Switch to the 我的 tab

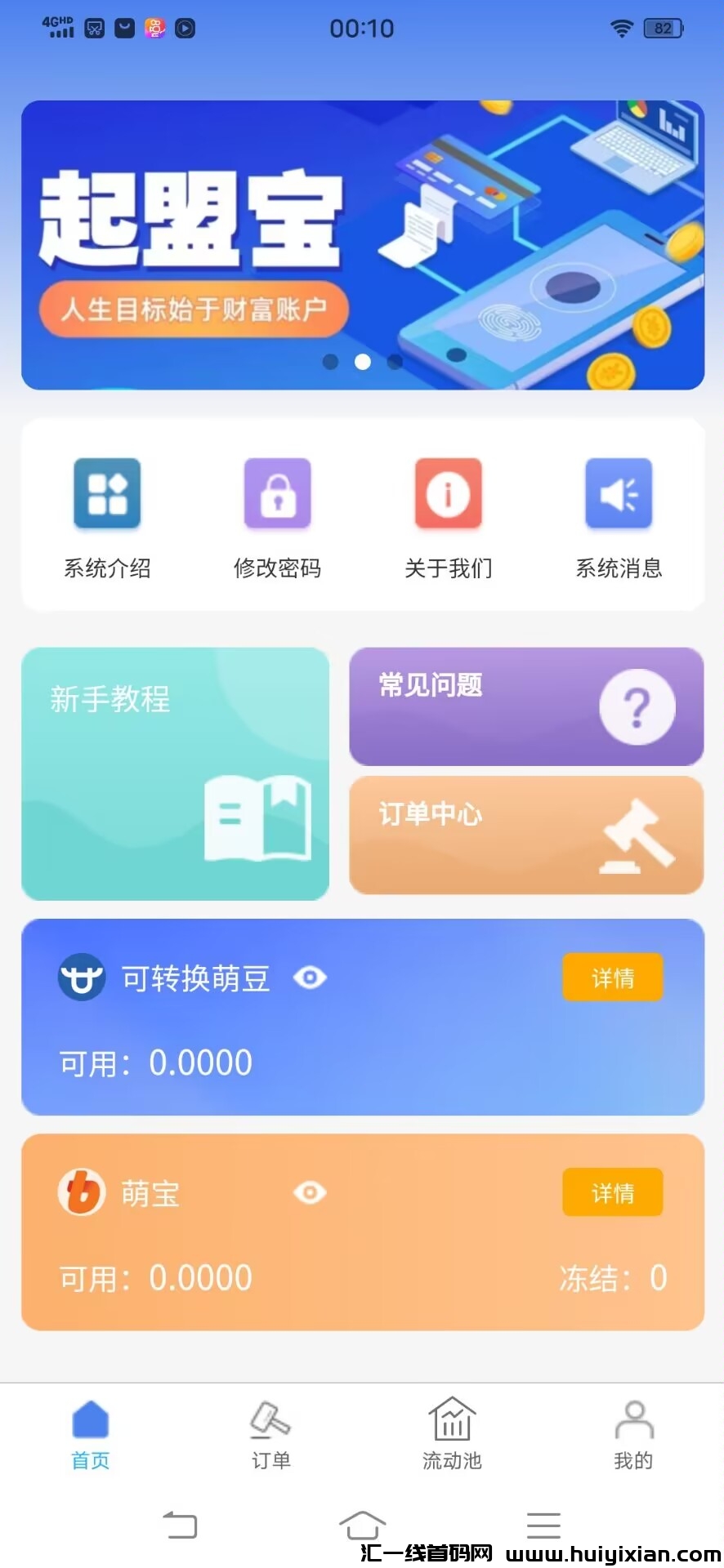633,1435
